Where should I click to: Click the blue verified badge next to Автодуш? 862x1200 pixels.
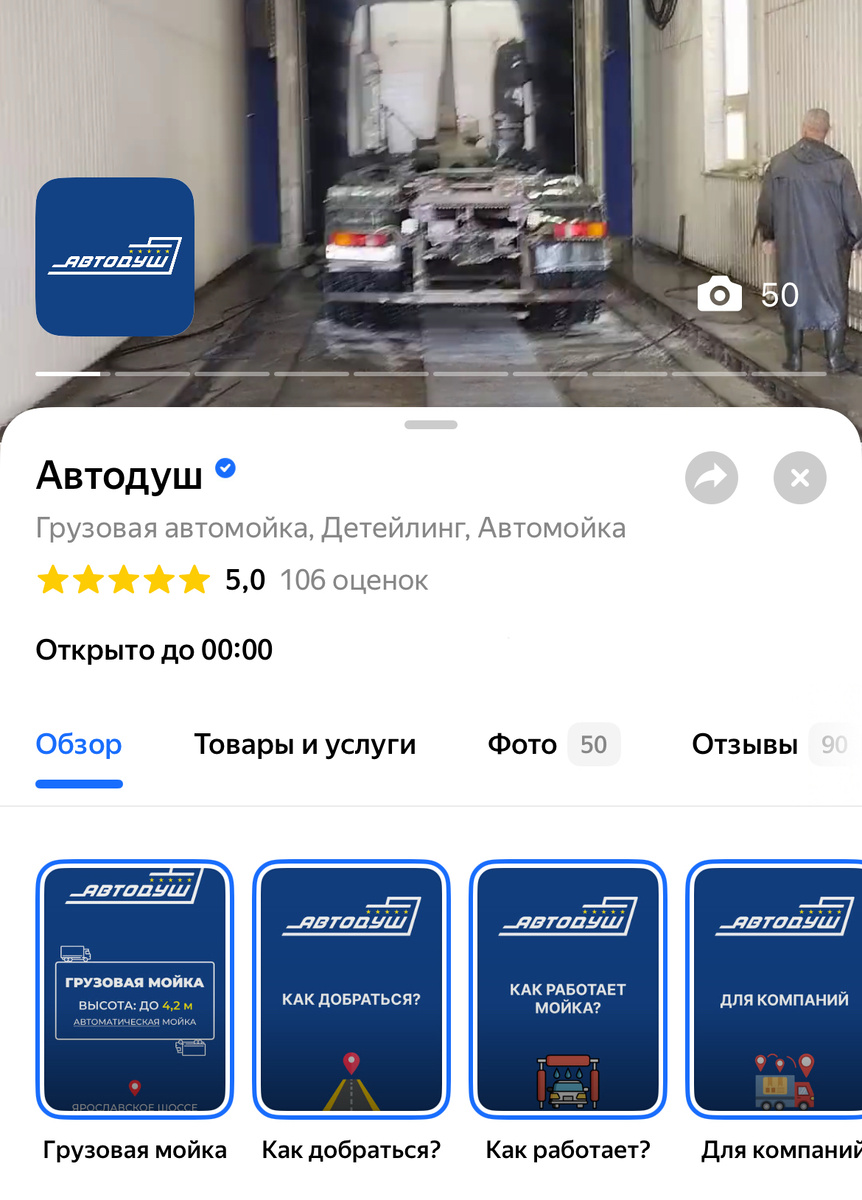click(224, 466)
